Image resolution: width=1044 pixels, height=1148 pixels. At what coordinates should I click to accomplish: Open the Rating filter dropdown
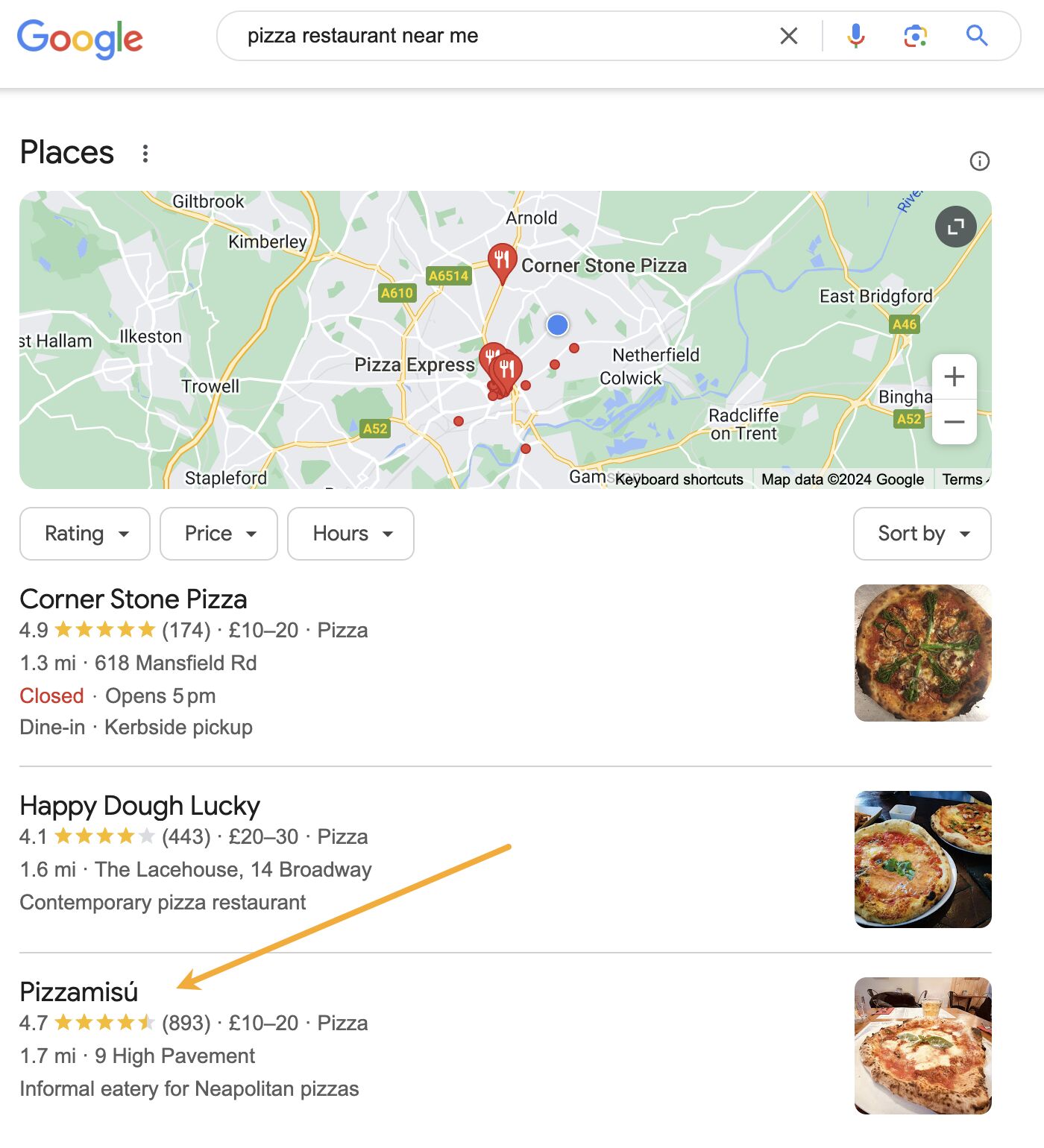coord(84,533)
